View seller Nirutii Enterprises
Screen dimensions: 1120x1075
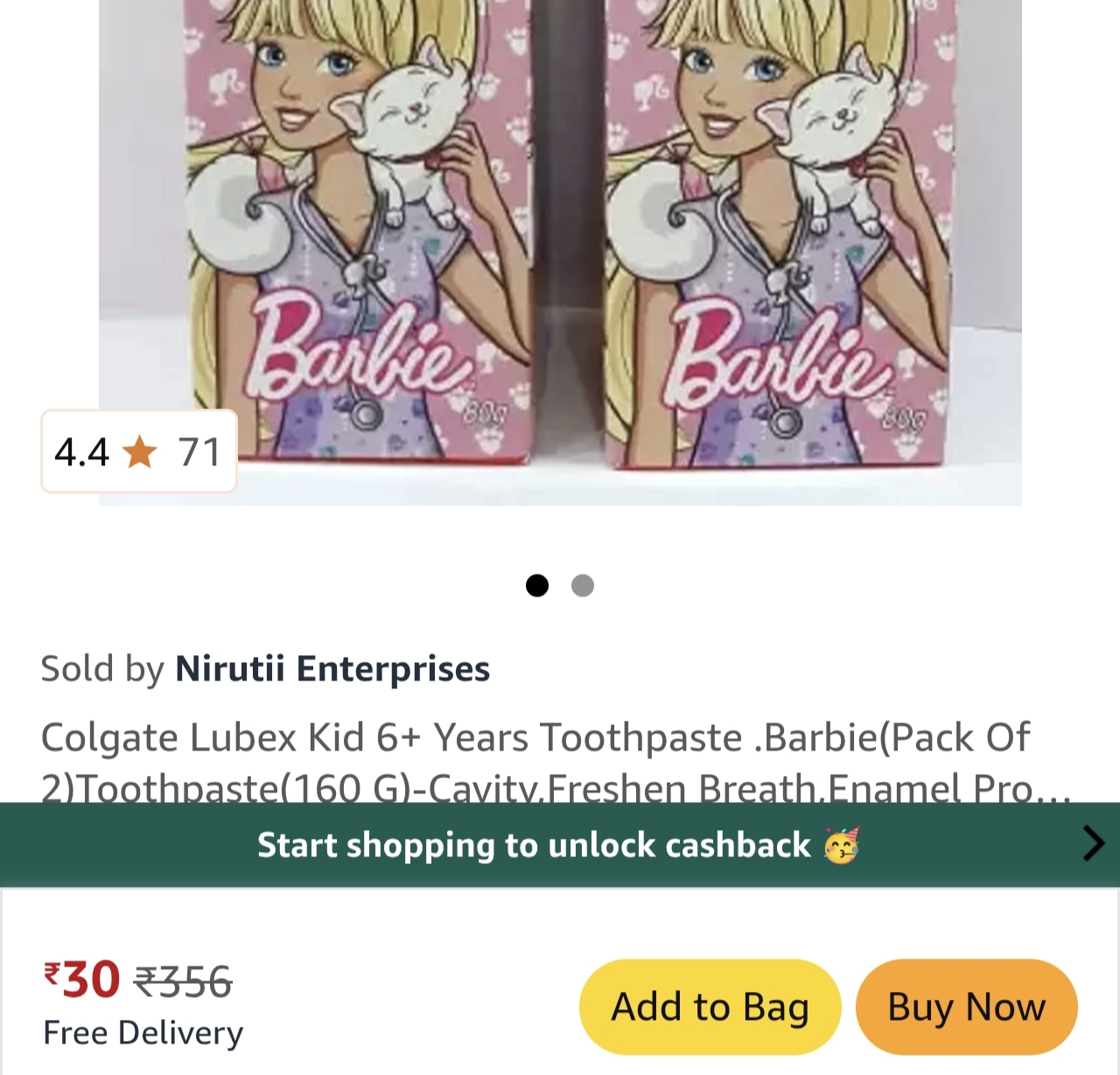tap(332, 669)
